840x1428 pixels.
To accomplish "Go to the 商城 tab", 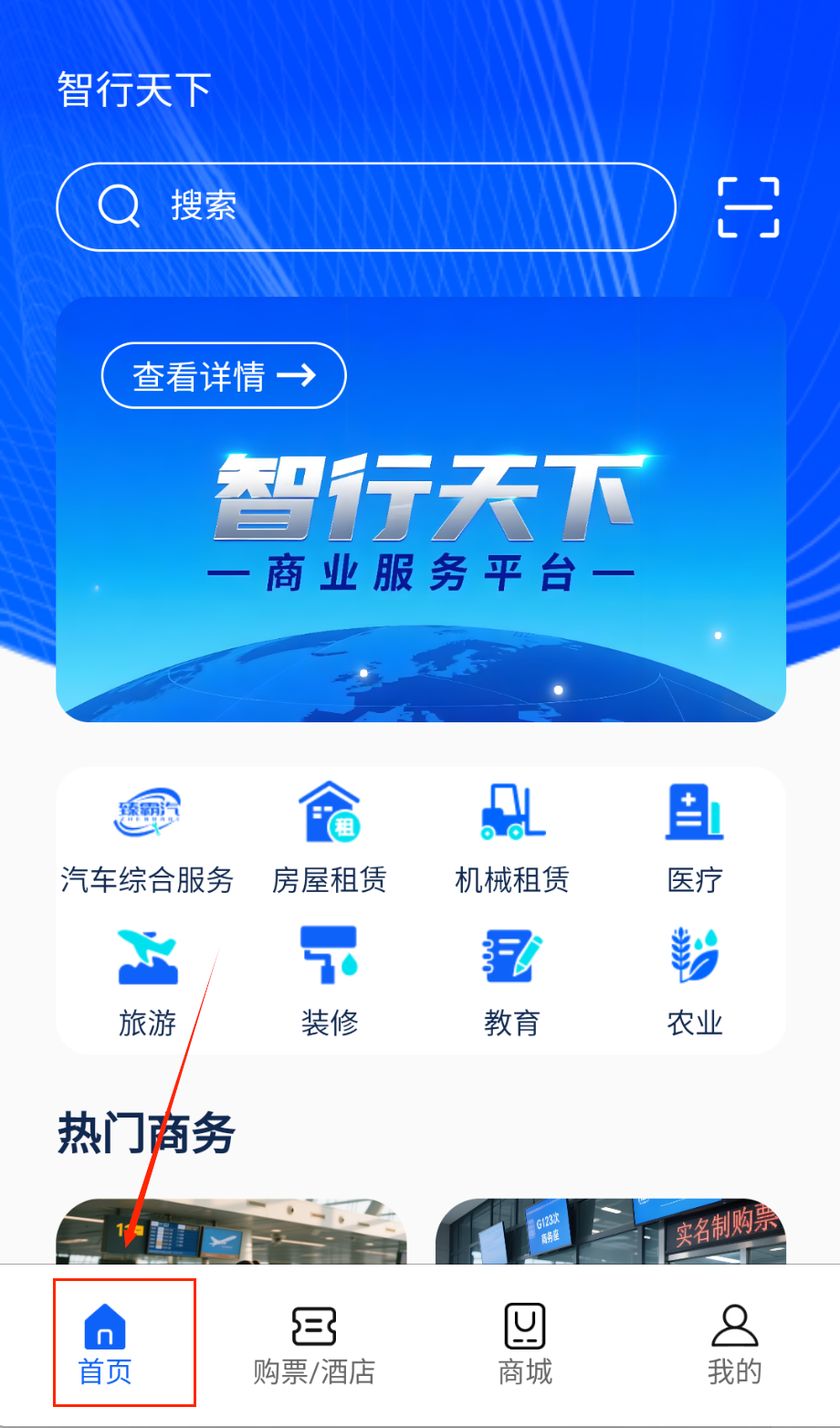I will pyautogui.click(x=525, y=1344).
